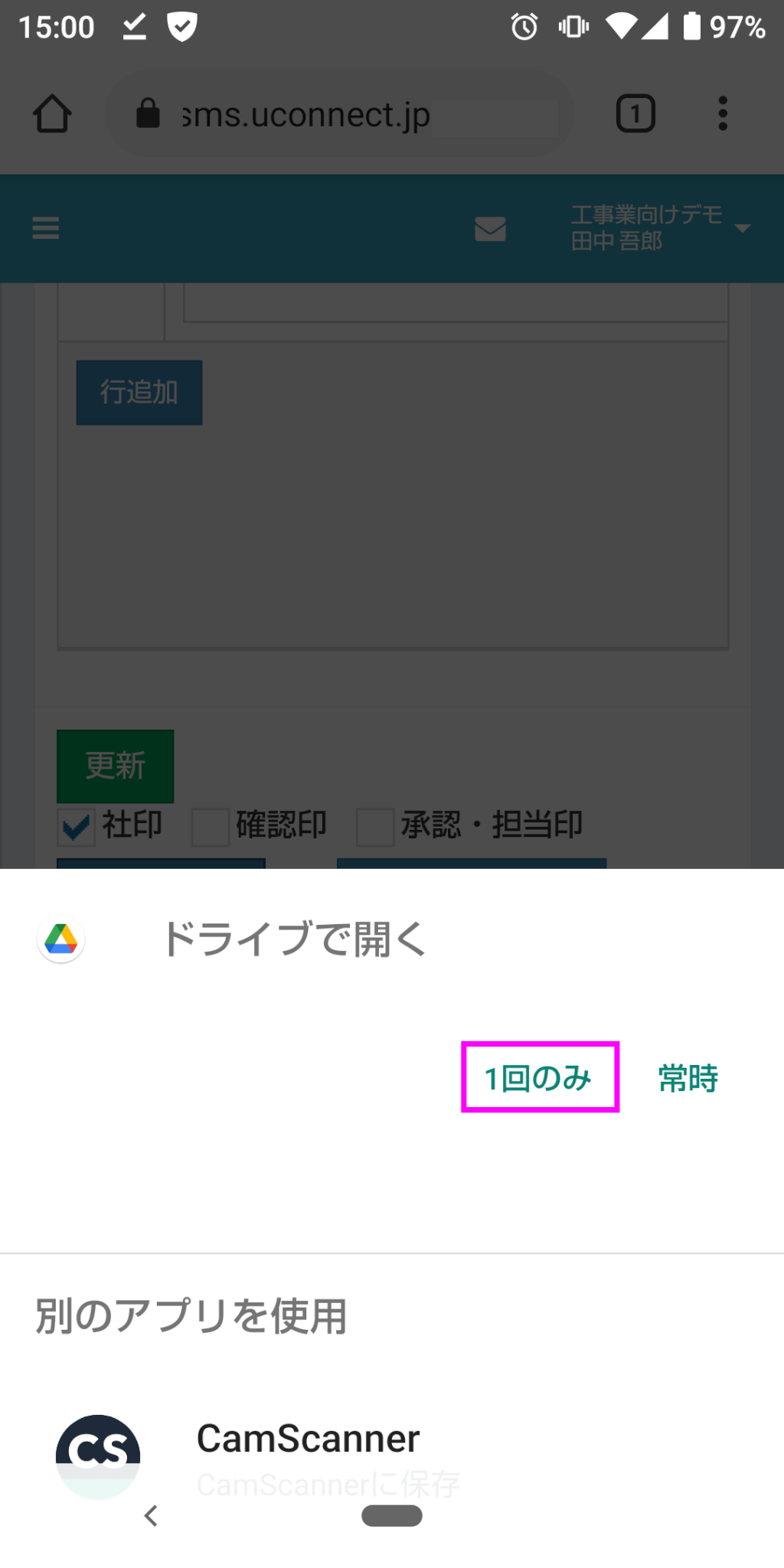Choose 常時 in the app chooser
The height and width of the screenshot is (1568, 784).
coord(687,1077)
